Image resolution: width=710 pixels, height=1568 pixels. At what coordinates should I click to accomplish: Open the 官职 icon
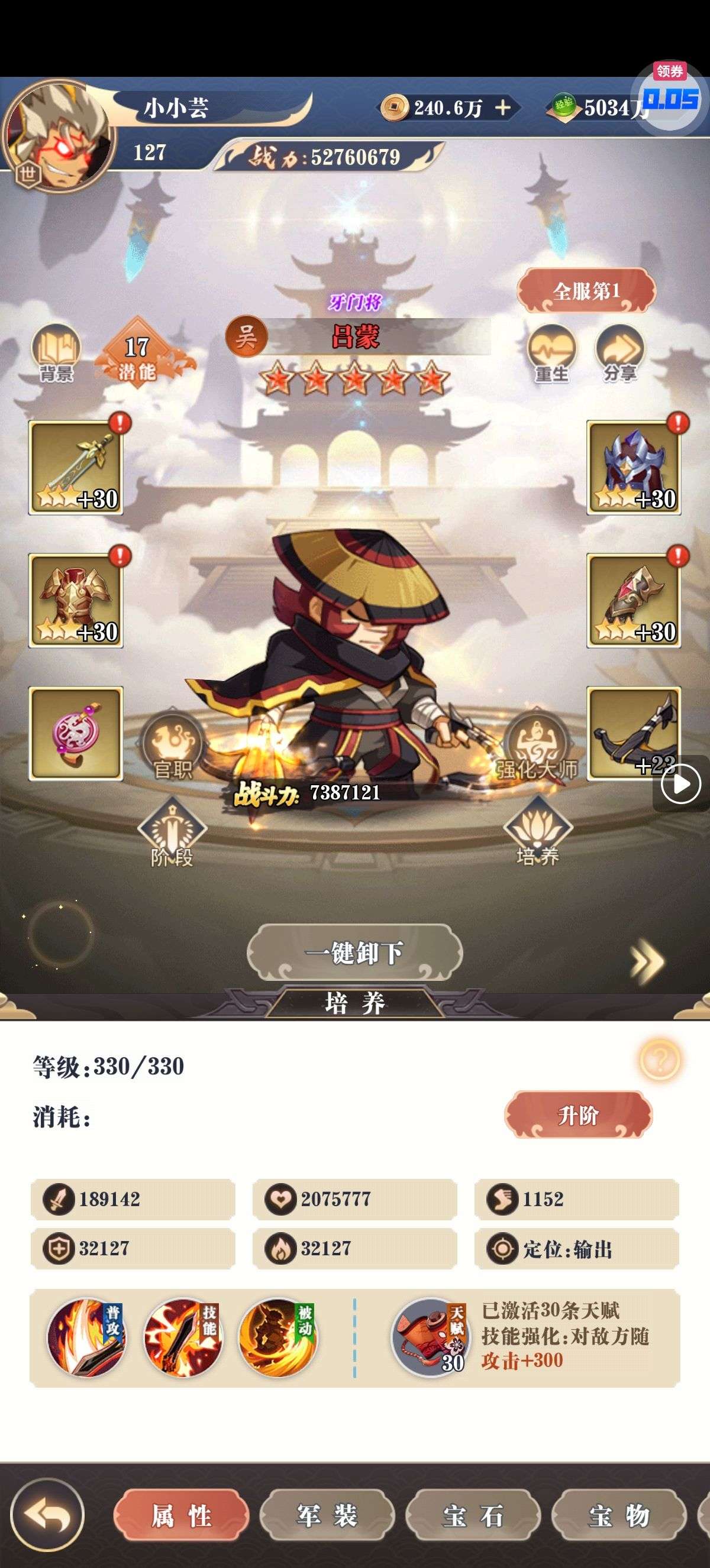(172, 747)
